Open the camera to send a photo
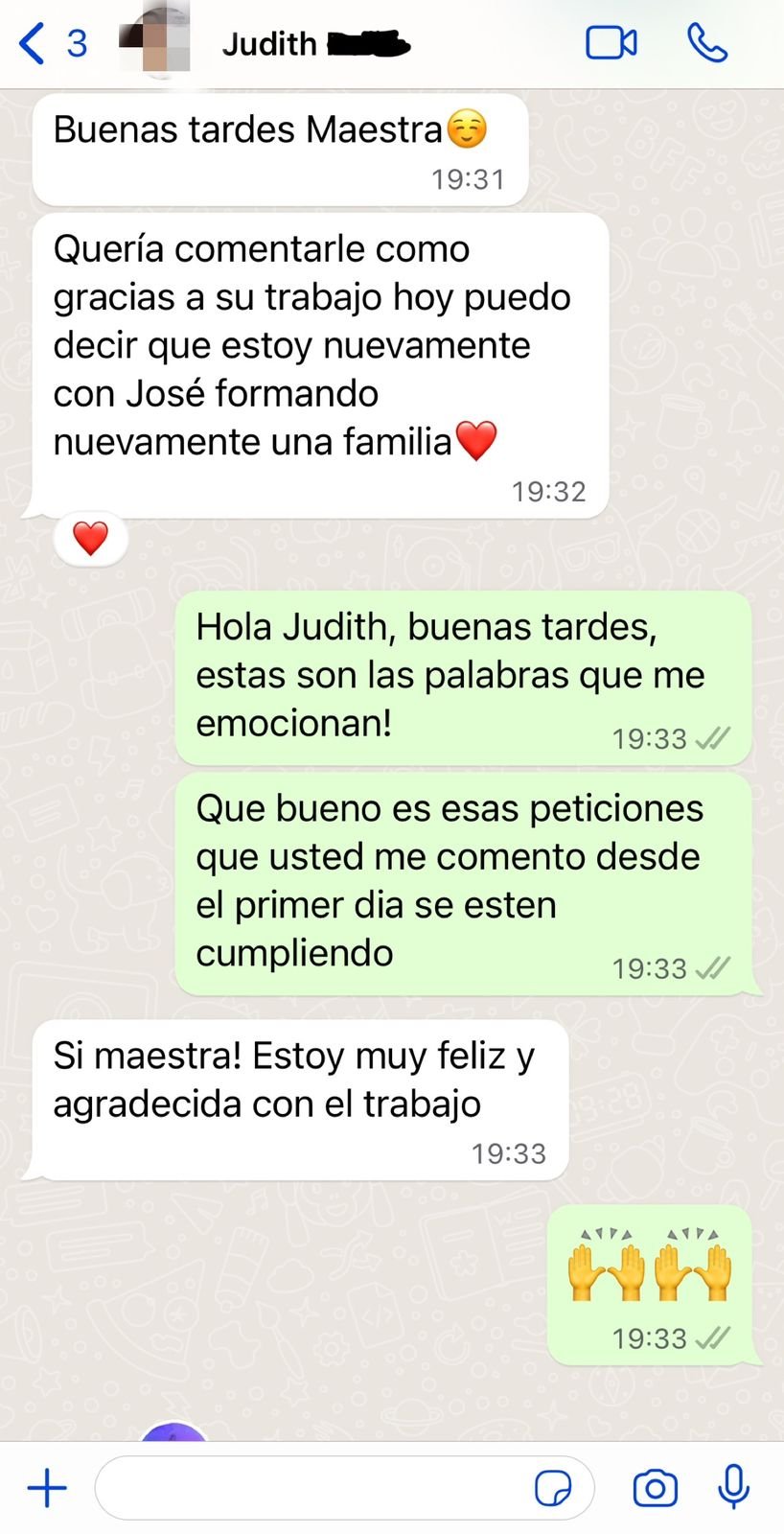Image resolution: width=784 pixels, height=1534 pixels. [x=655, y=1487]
